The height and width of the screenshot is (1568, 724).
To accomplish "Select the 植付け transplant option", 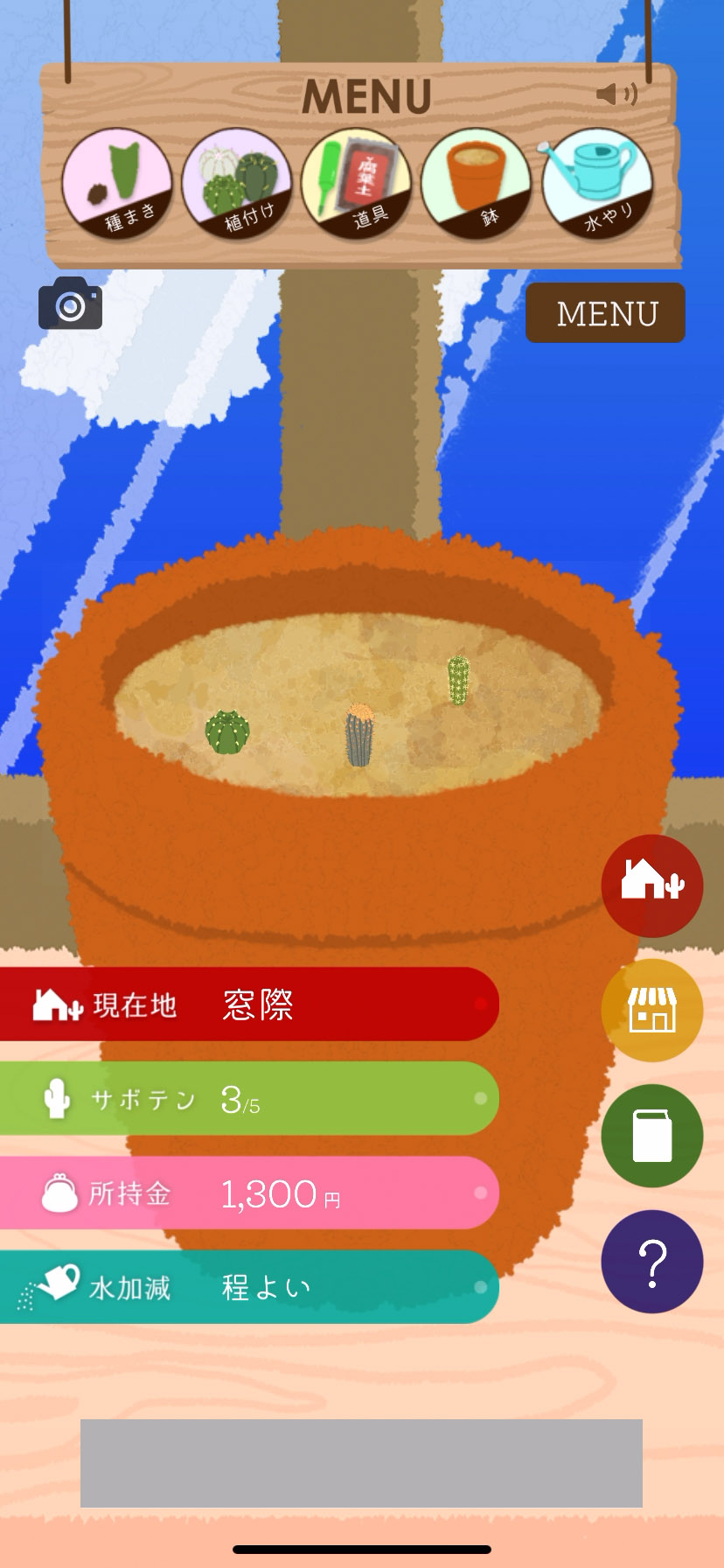I will (236, 184).
